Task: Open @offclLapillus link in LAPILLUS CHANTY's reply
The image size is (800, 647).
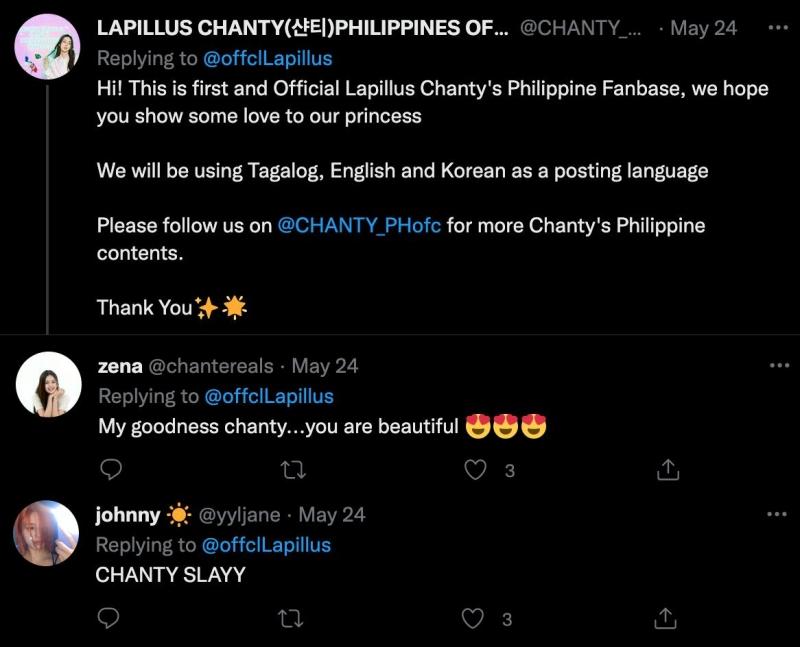Action: [x=267, y=59]
